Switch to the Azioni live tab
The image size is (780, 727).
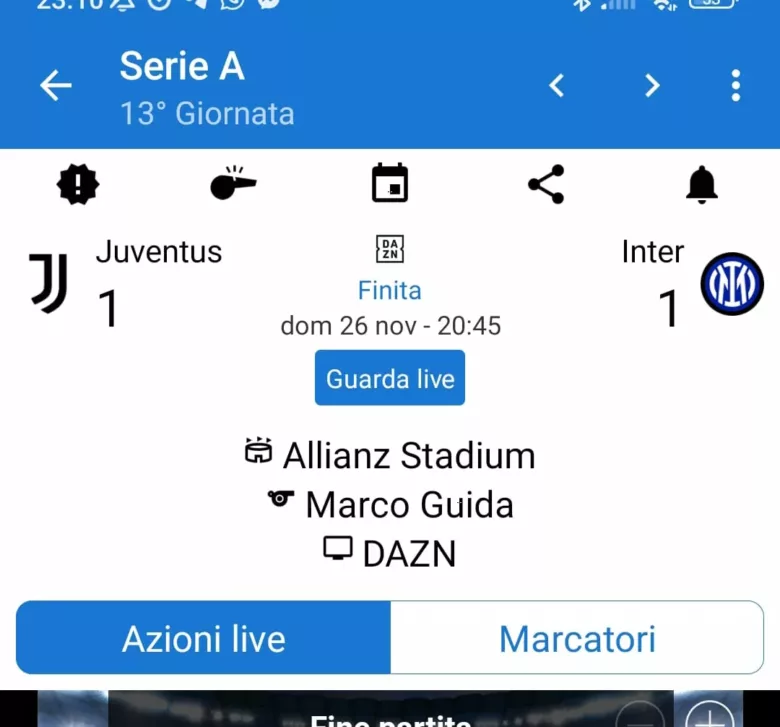pyautogui.click(x=204, y=638)
